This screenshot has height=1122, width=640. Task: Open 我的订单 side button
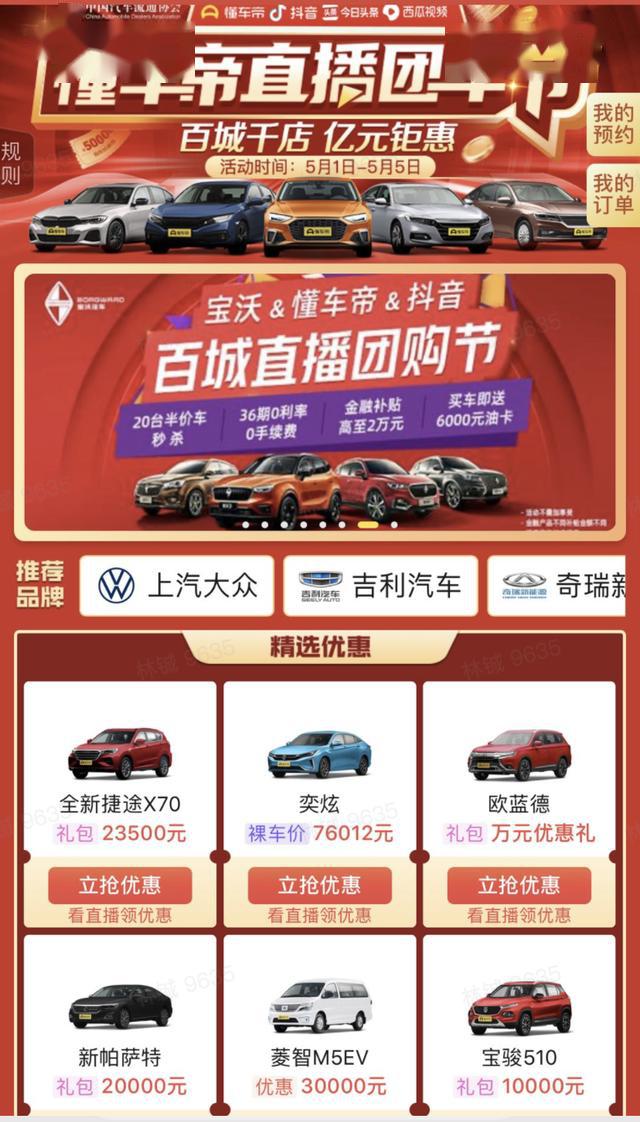point(613,194)
